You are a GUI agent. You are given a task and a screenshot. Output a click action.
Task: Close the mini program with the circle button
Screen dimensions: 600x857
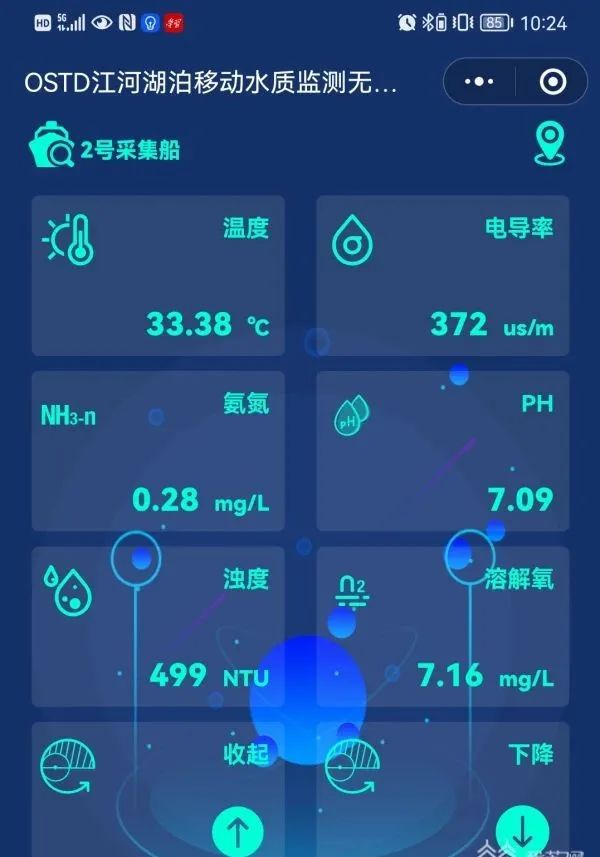click(x=551, y=82)
